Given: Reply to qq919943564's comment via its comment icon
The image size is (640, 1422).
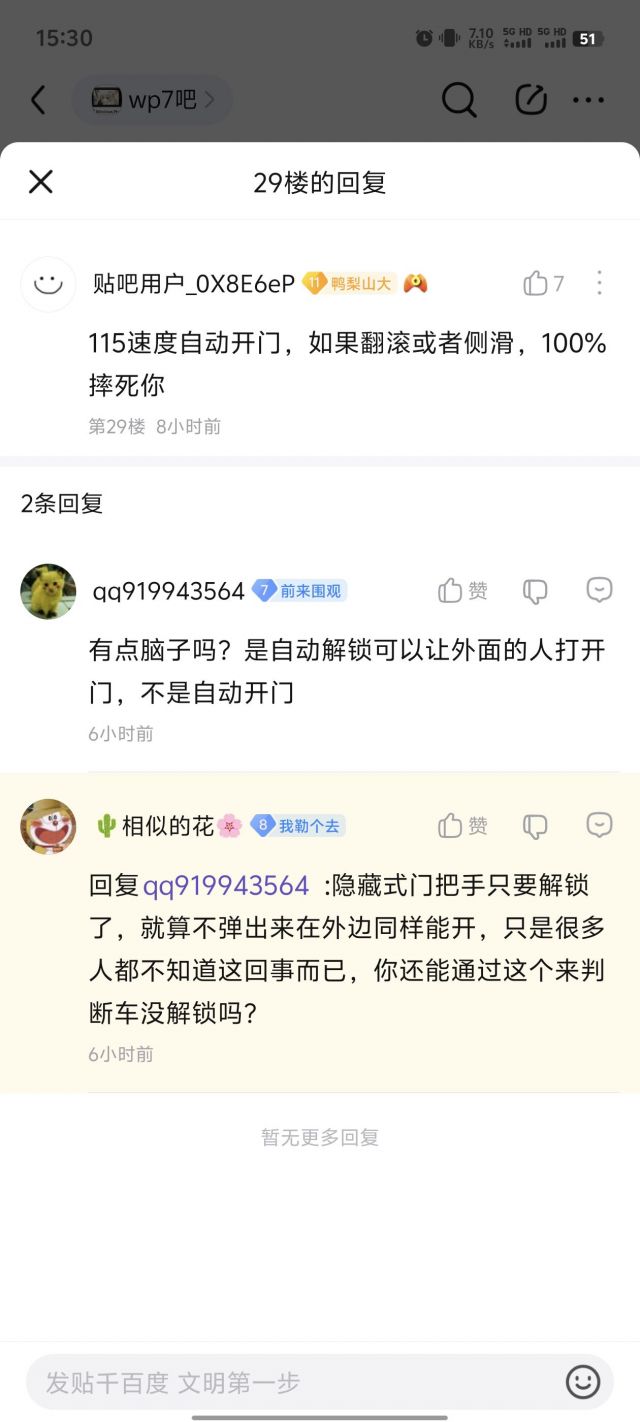Looking at the screenshot, I should 599,590.
